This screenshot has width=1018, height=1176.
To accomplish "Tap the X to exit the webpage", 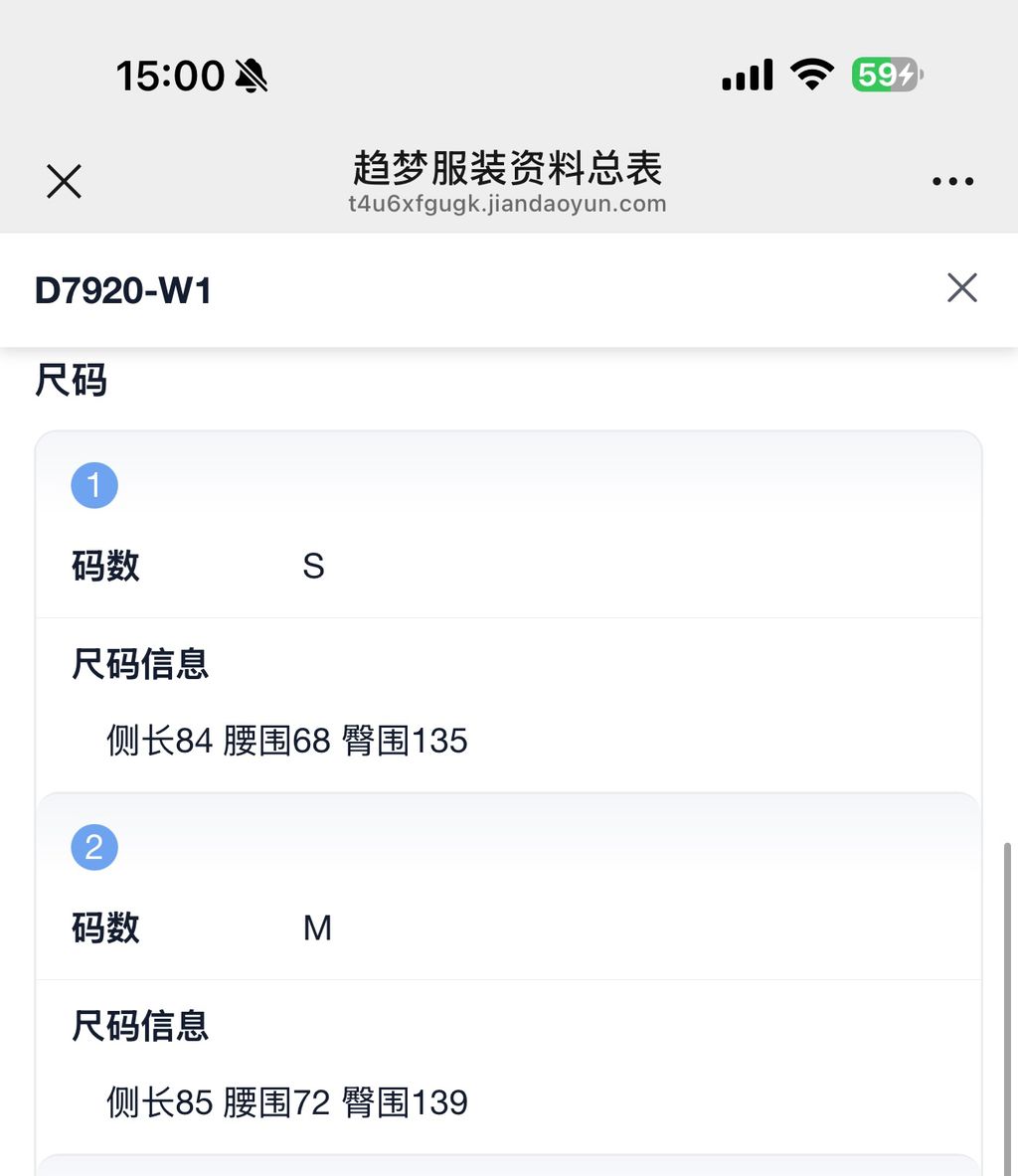I will click(x=63, y=181).
